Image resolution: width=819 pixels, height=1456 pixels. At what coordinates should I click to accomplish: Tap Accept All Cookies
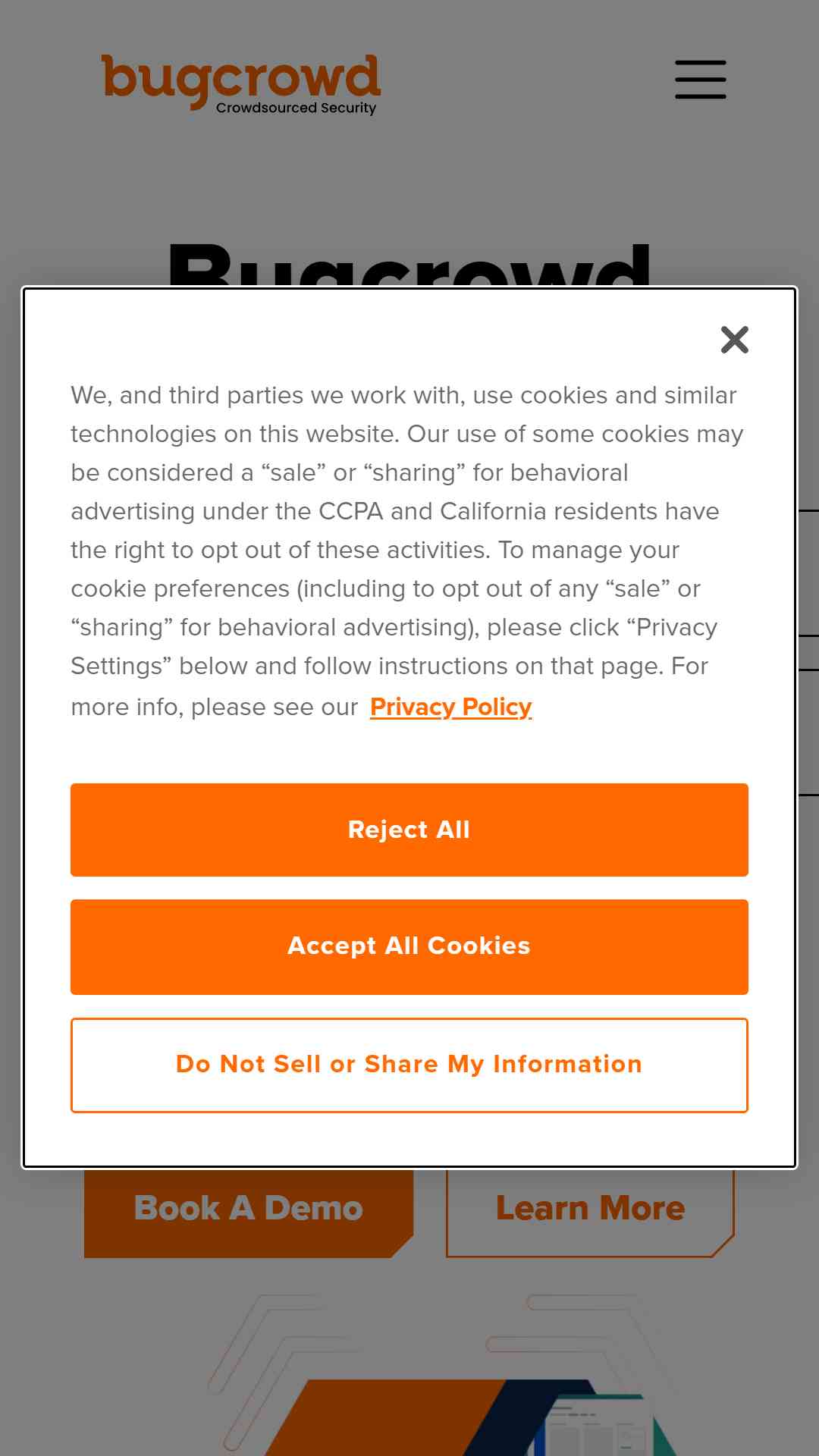click(x=409, y=946)
